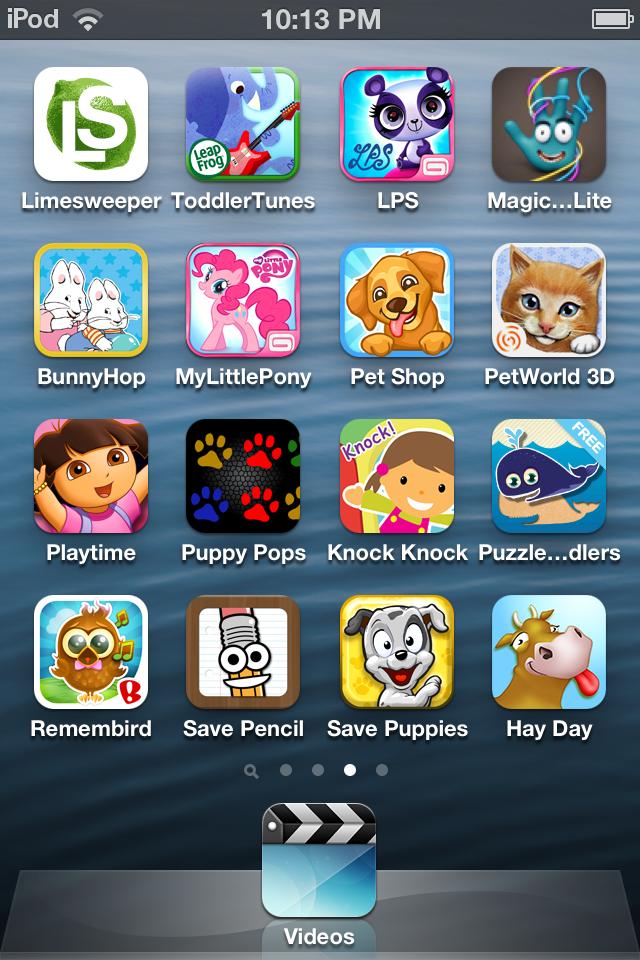Launch Puppy Pops game
The width and height of the screenshot is (640, 960).
tap(243, 476)
